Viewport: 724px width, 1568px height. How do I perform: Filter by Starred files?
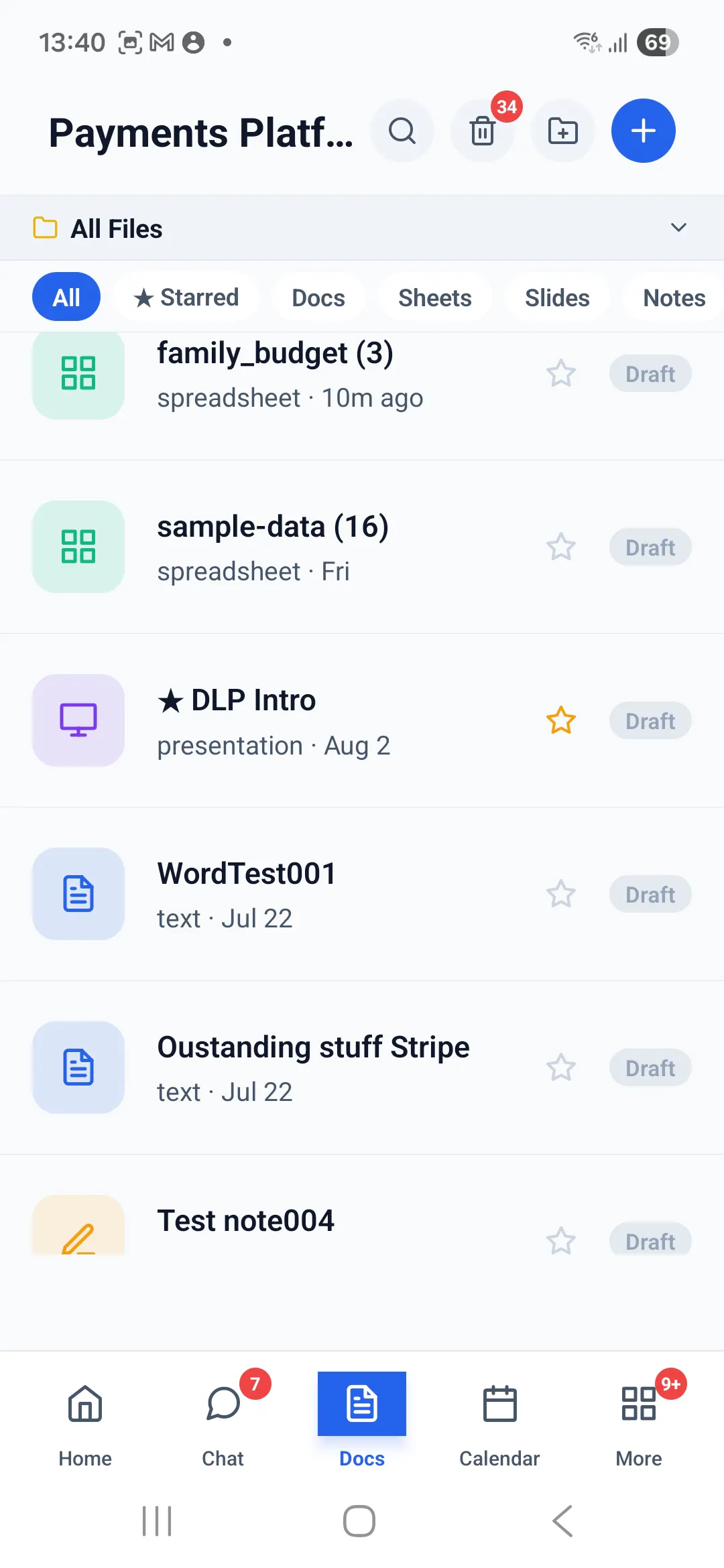(x=186, y=297)
